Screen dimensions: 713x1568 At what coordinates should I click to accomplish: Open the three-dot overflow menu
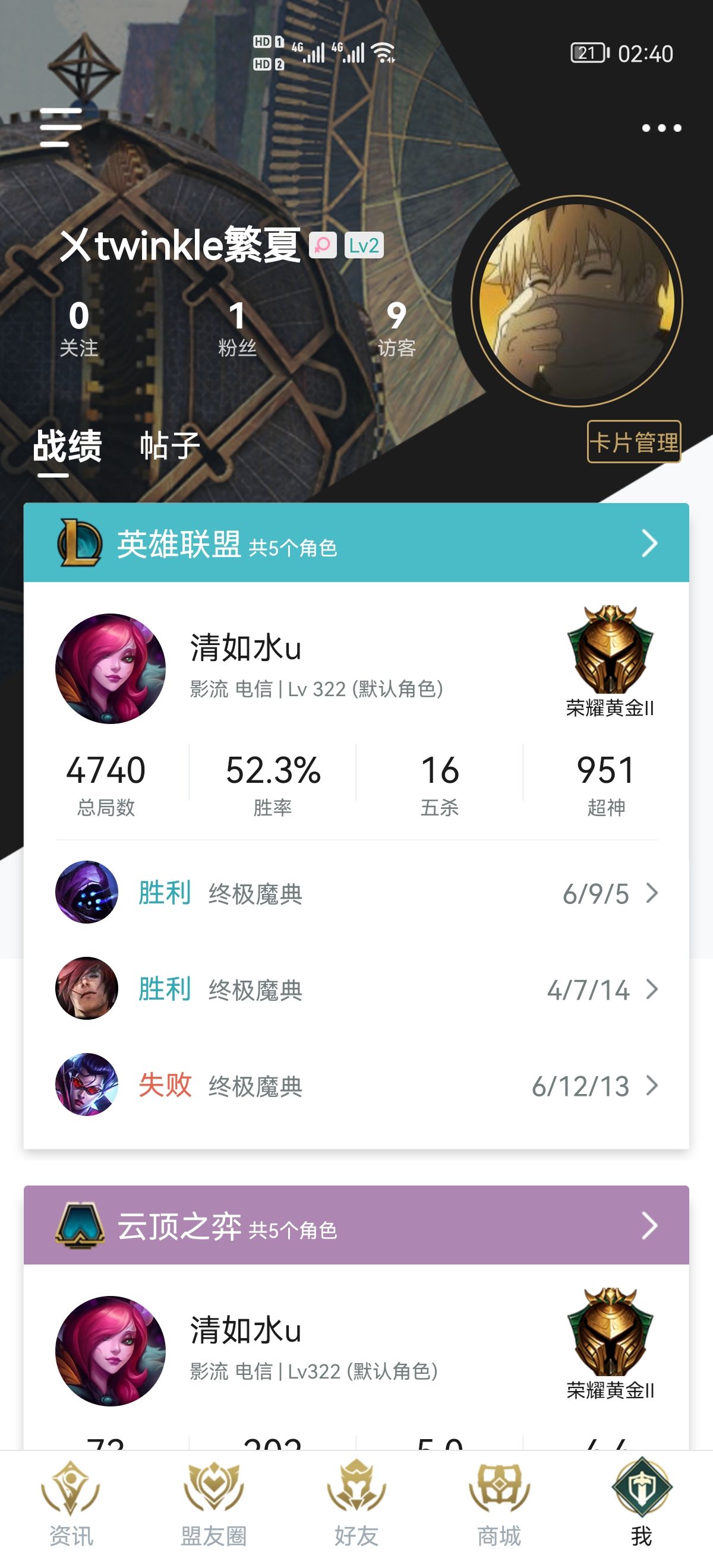click(661, 128)
